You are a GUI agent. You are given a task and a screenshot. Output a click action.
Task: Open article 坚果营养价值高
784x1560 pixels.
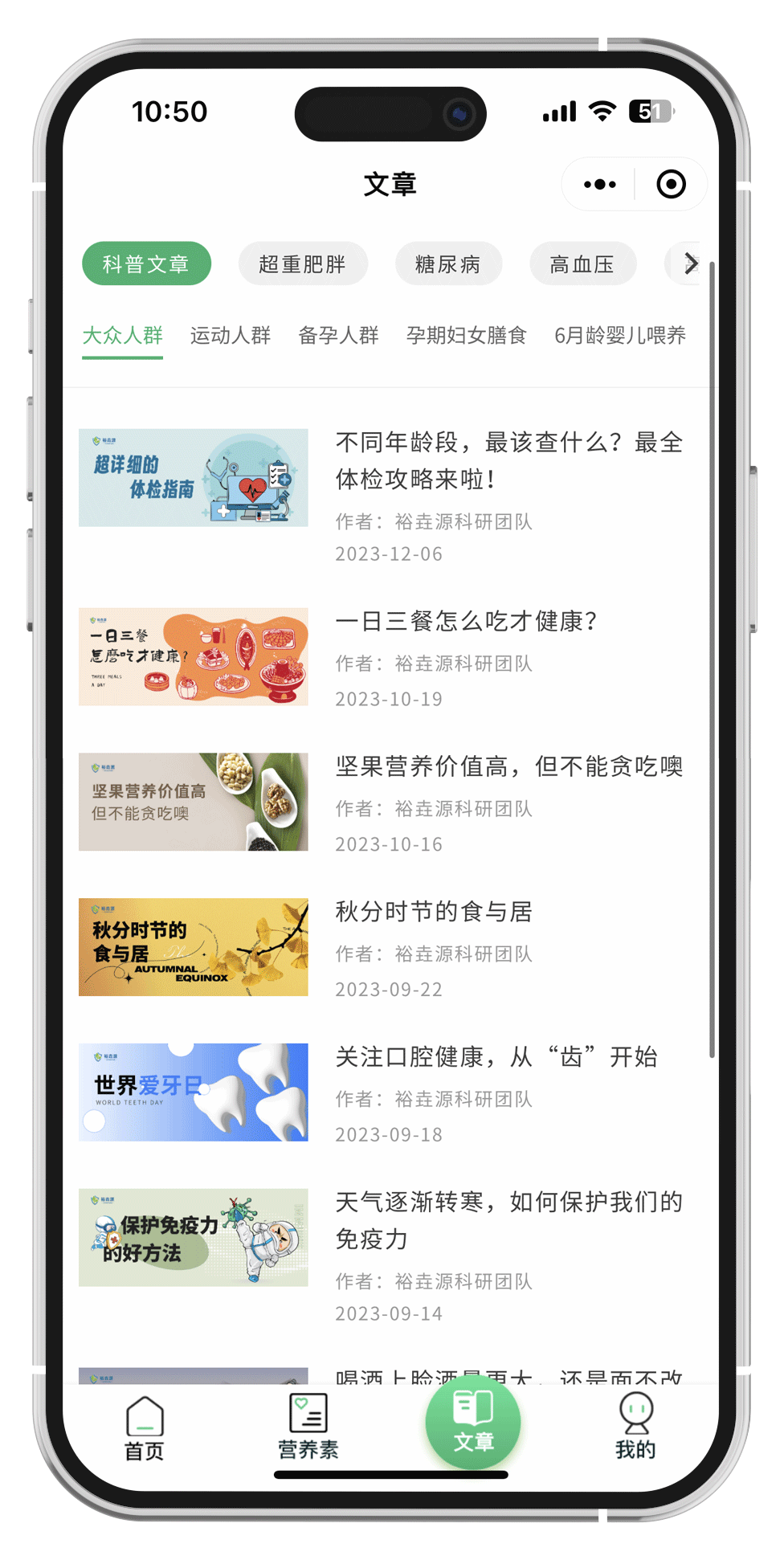[508, 766]
